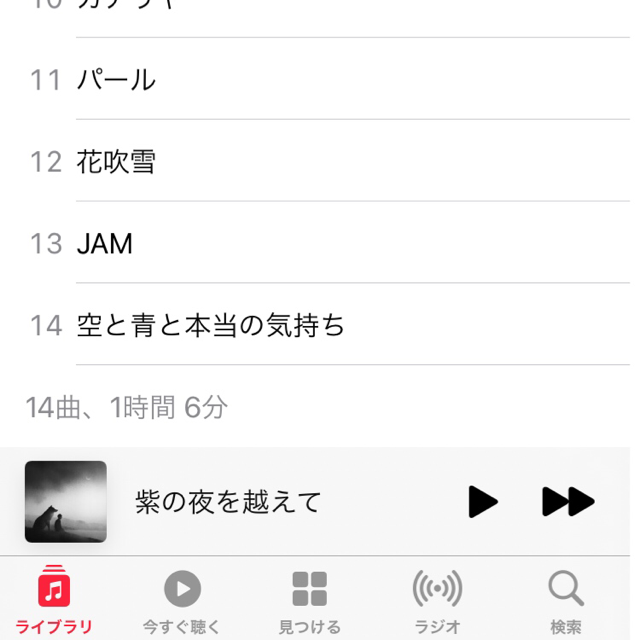Open the 検索 tab
Screen dimensions: 640x640
(566, 602)
